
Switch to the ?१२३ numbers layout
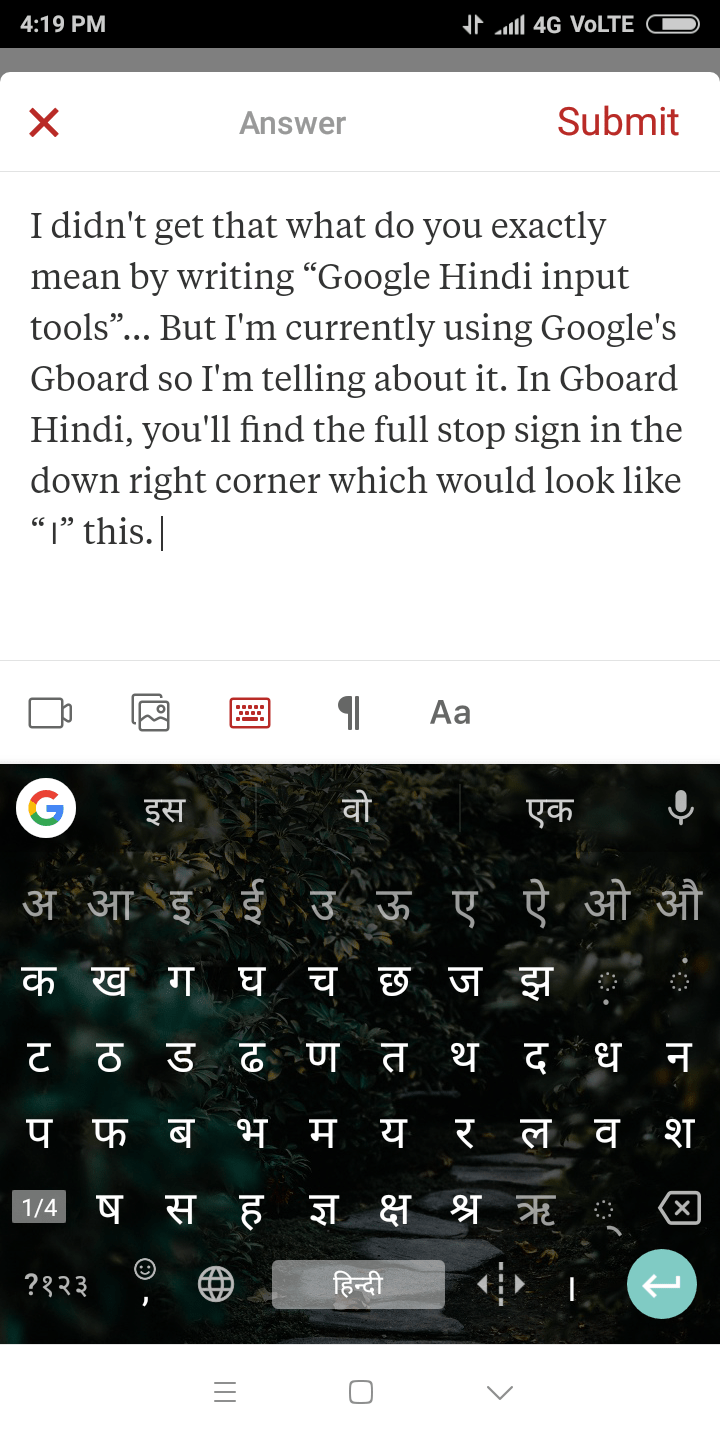pos(55,1285)
